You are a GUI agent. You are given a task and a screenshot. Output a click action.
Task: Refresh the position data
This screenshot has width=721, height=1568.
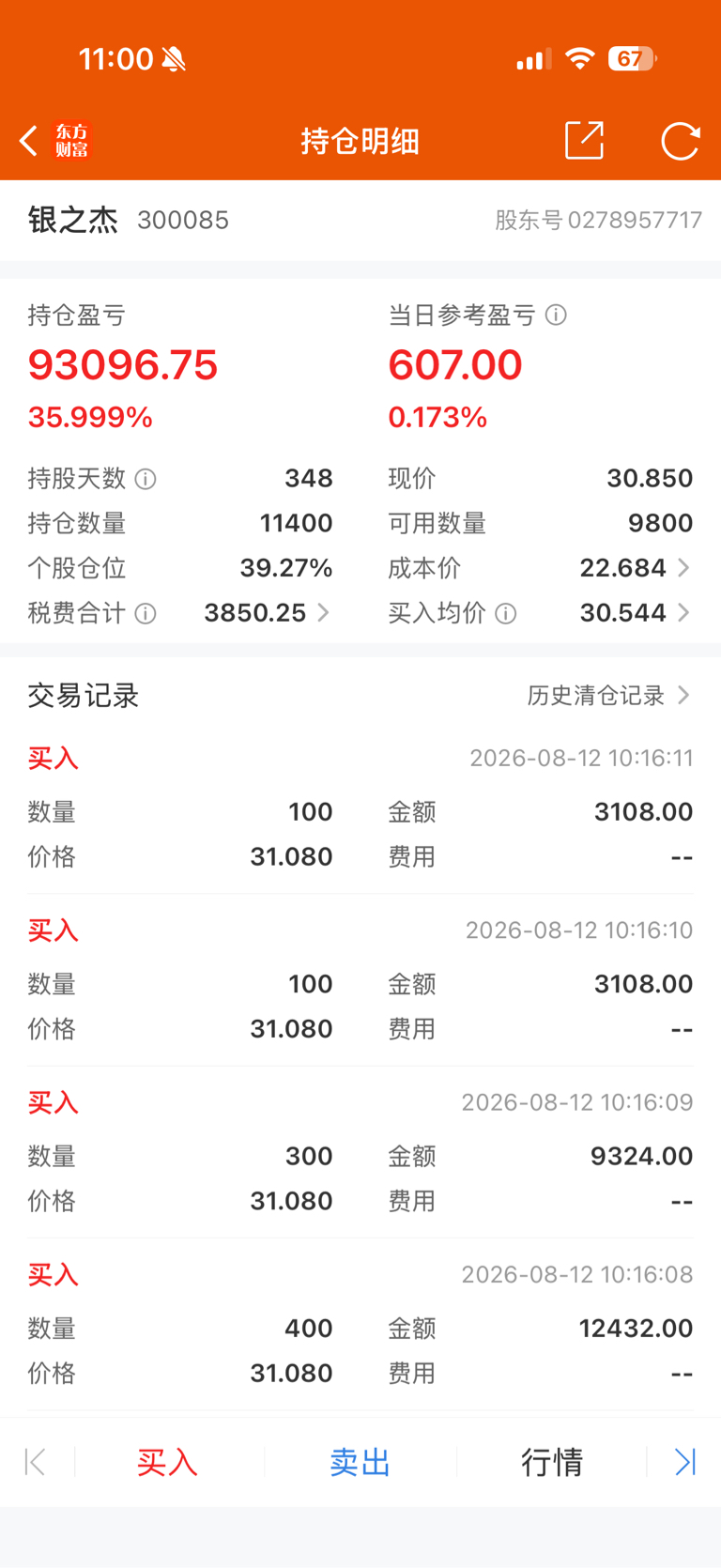(x=681, y=142)
